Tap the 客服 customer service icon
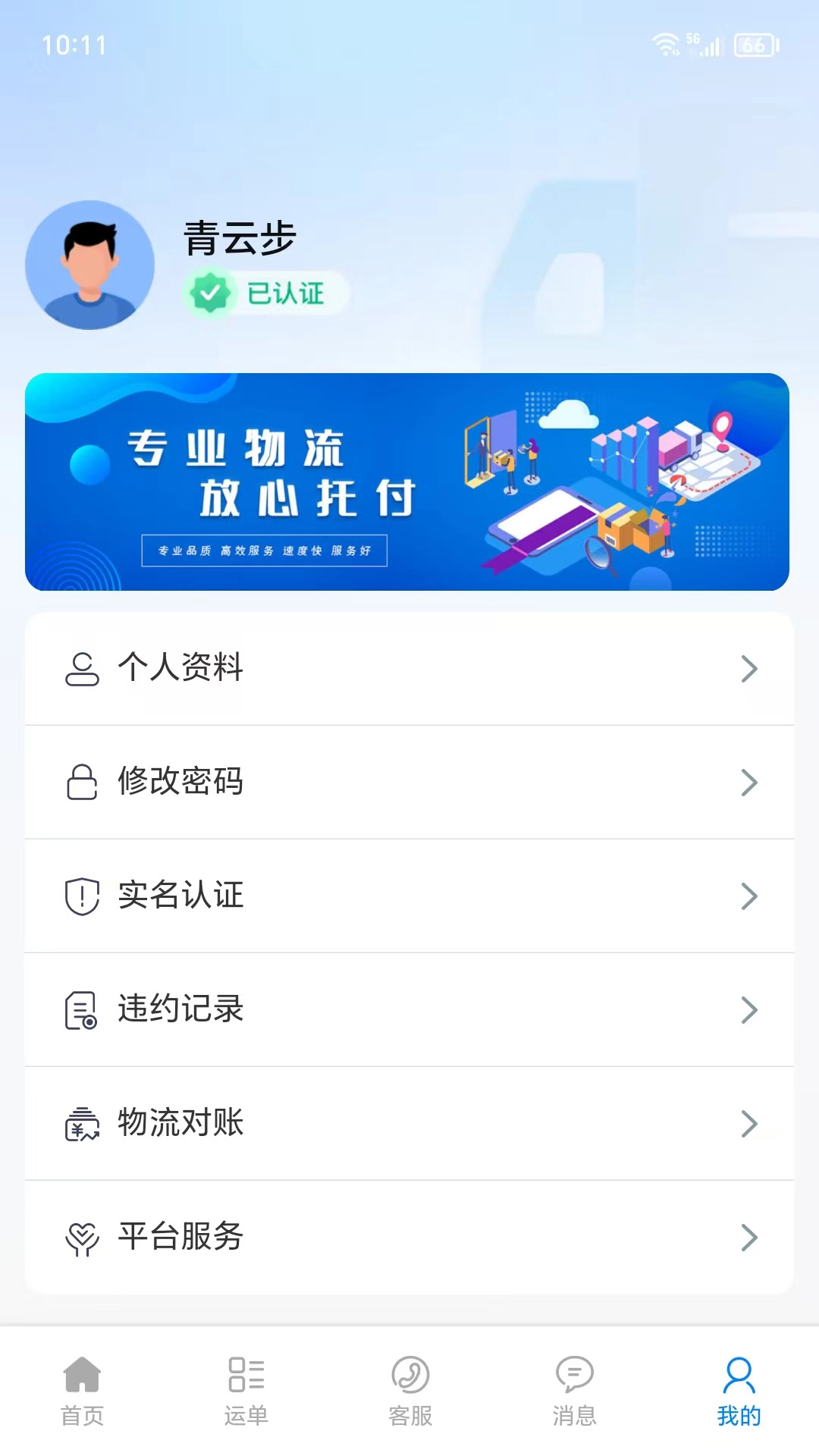Image resolution: width=819 pixels, height=1456 pixels. [409, 1386]
